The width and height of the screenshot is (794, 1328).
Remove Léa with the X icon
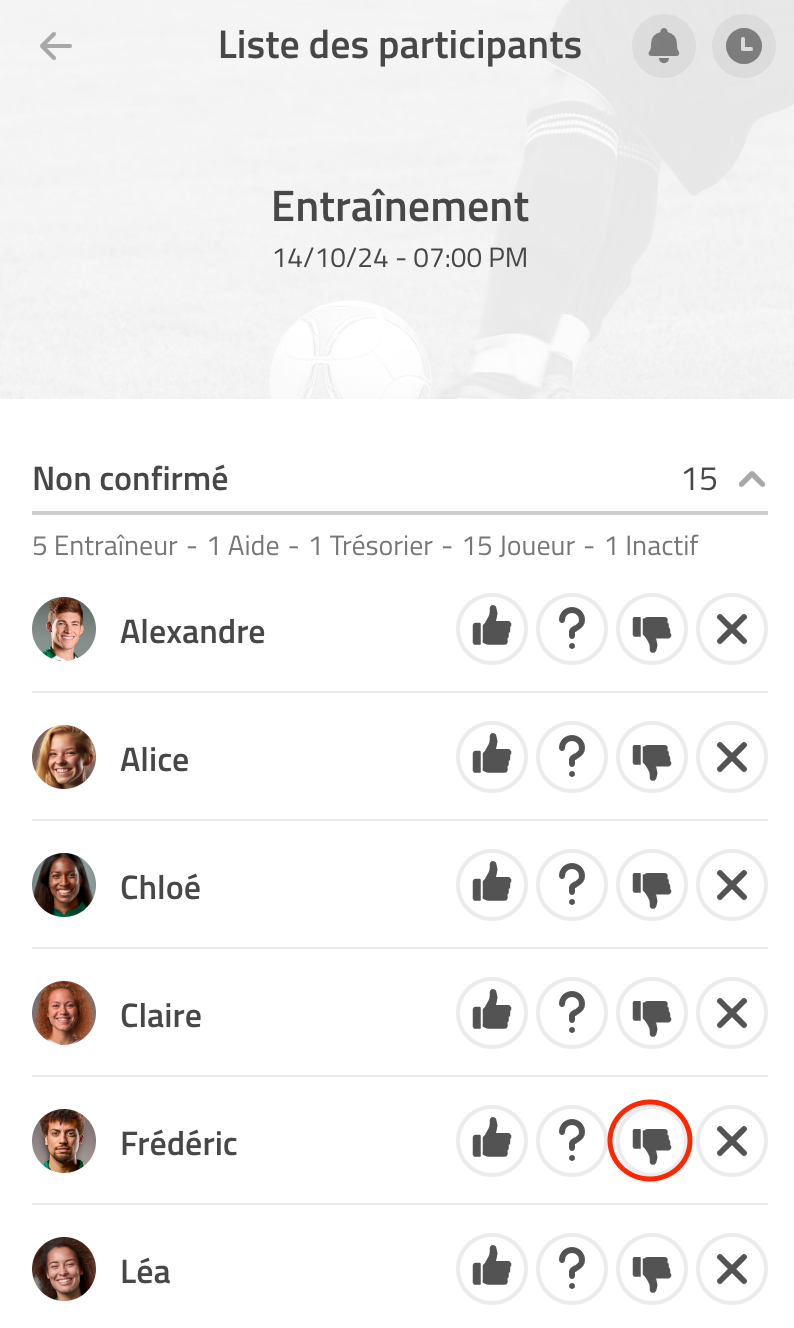(x=732, y=1270)
